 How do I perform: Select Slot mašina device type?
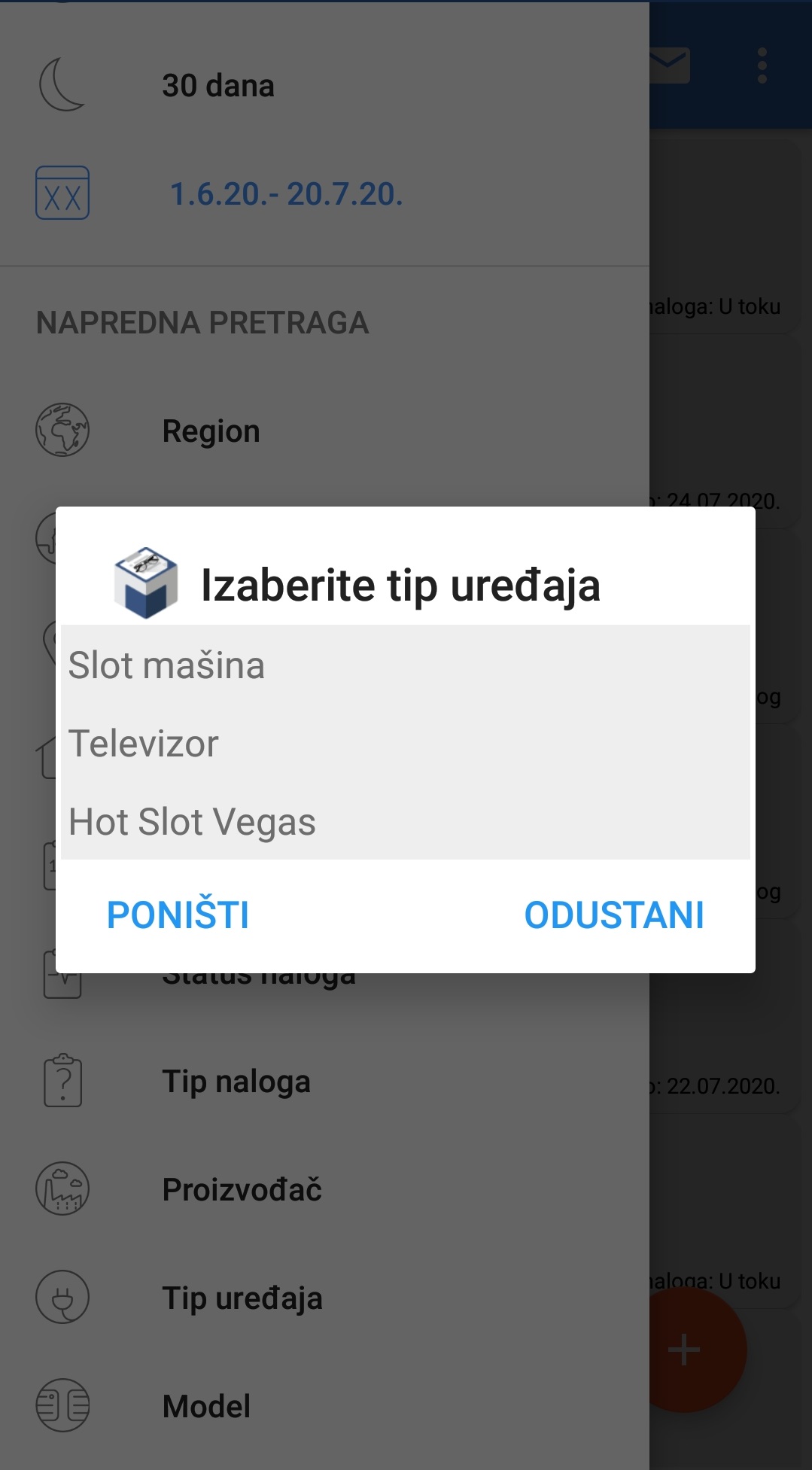point(167,665)
